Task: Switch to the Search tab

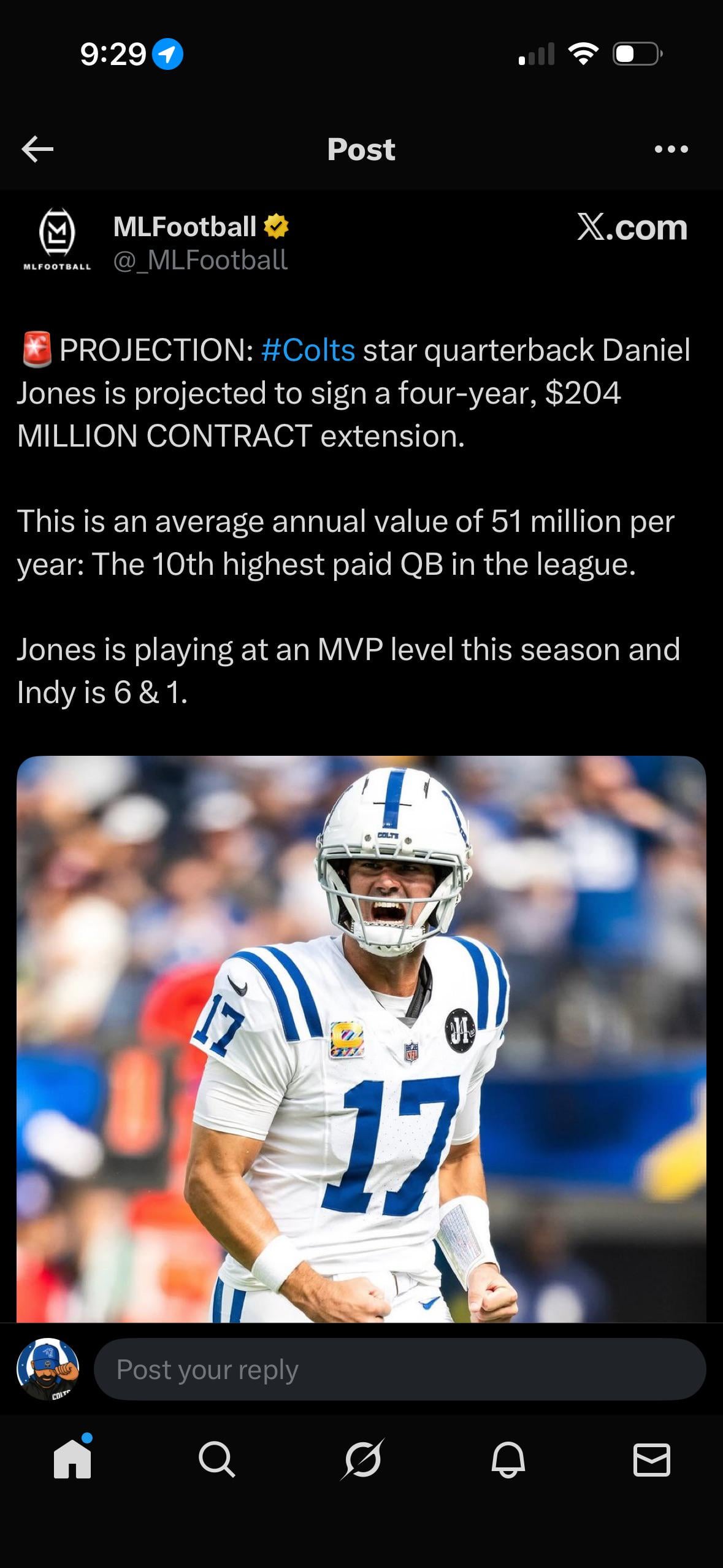Action: (x=217, y=1459)
